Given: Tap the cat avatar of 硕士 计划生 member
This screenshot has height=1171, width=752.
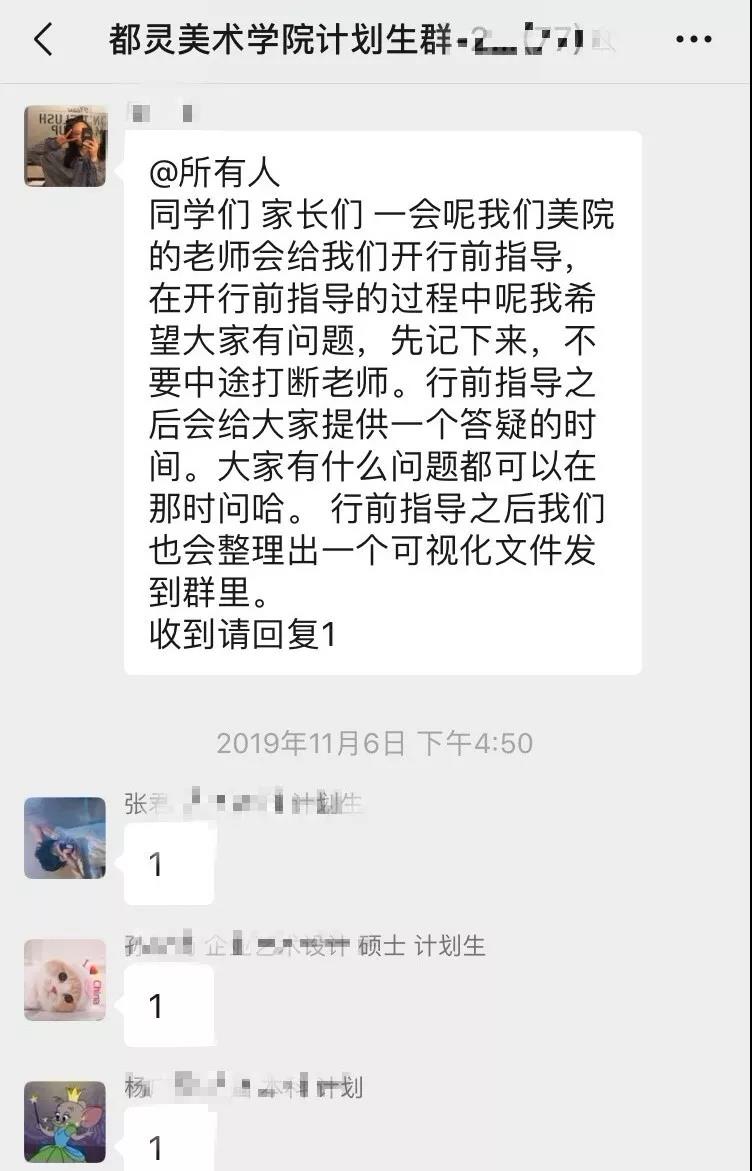Looking at the screenshot, I should tap(65, 980).
